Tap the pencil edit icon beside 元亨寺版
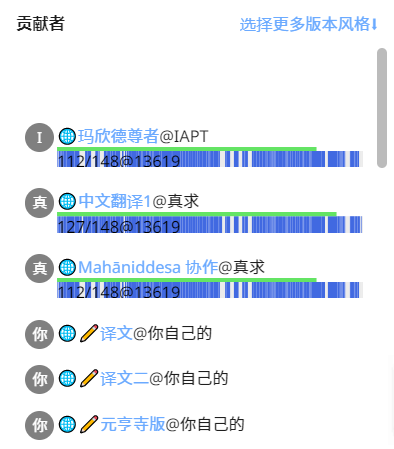The width and height of the screenshot is (394, 449). pyautogui.click(x=89, y=424)
